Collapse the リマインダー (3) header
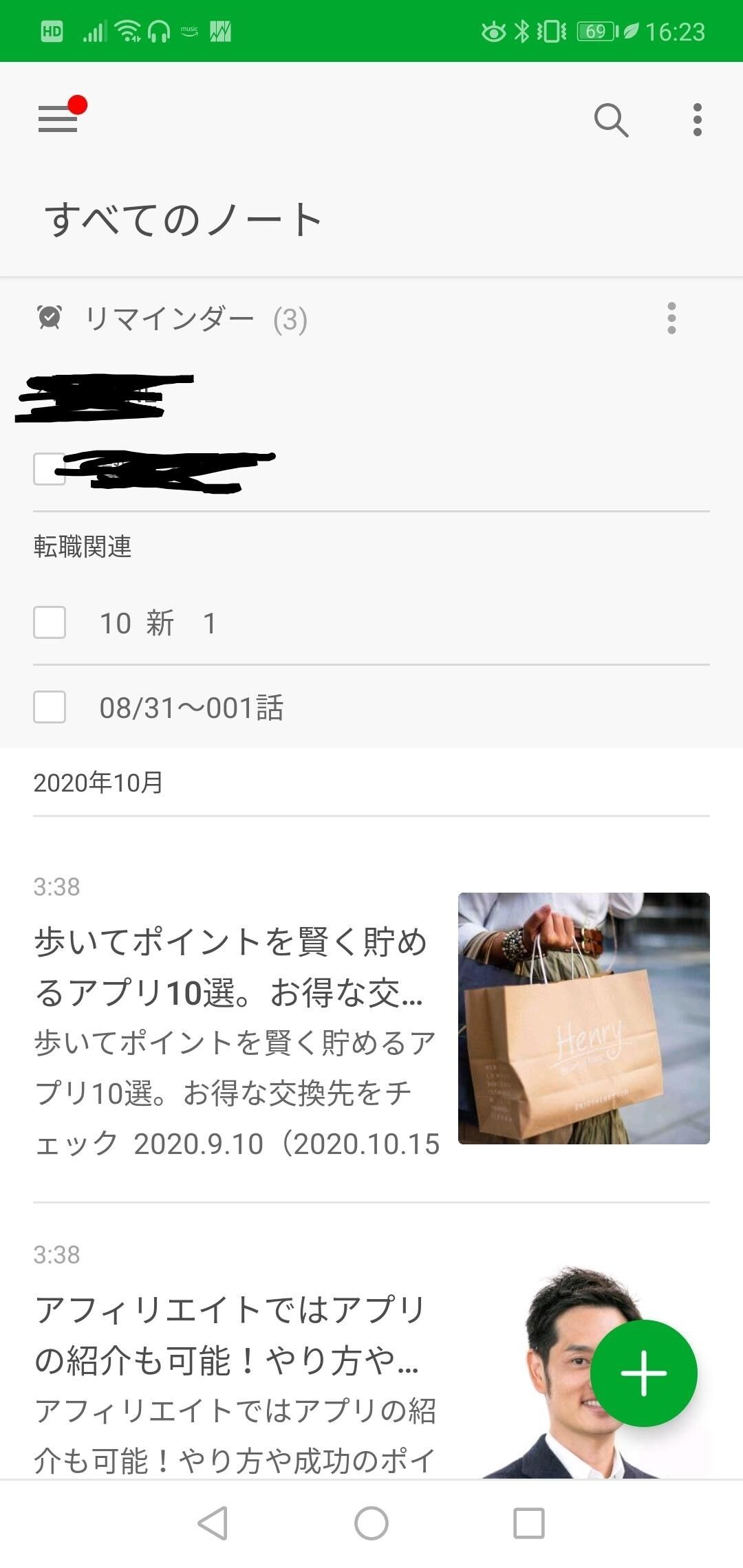743x1568 pixels. 172,318
